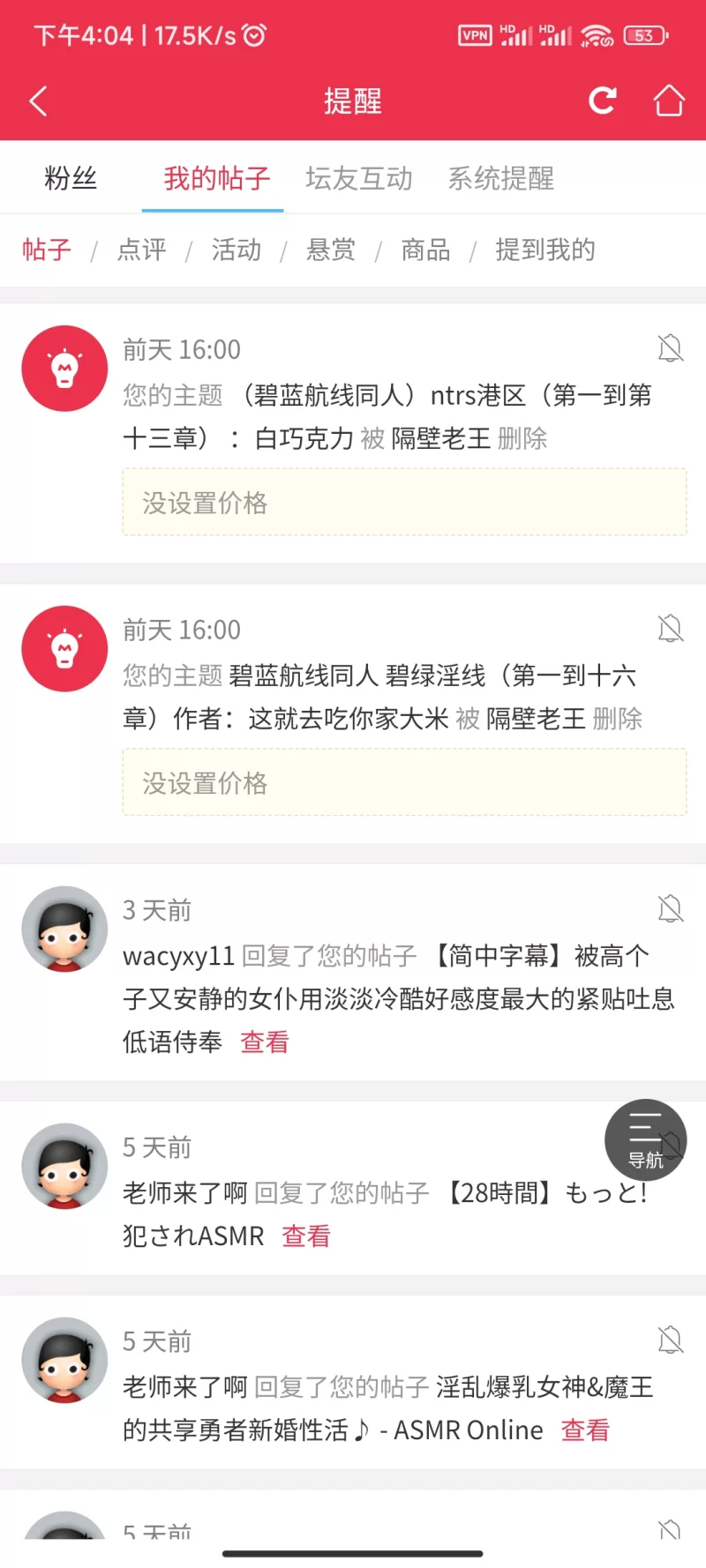Image resolution: width=706 pixels, height=1568 pixels.
Task: Open the home icon in header
Action: (668, 101)
